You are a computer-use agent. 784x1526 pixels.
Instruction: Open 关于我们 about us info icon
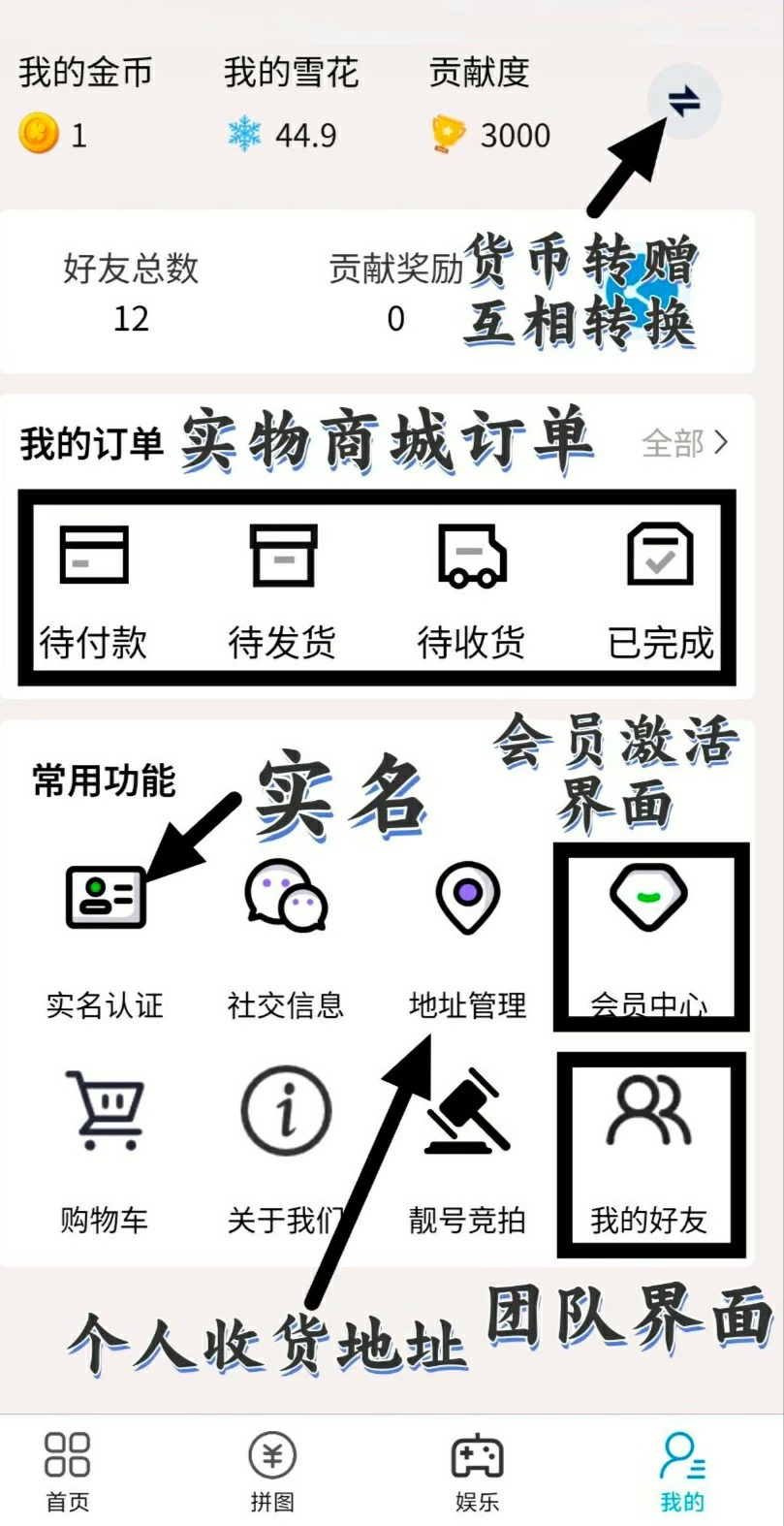pyautogui.click(x=285, y=1113)
